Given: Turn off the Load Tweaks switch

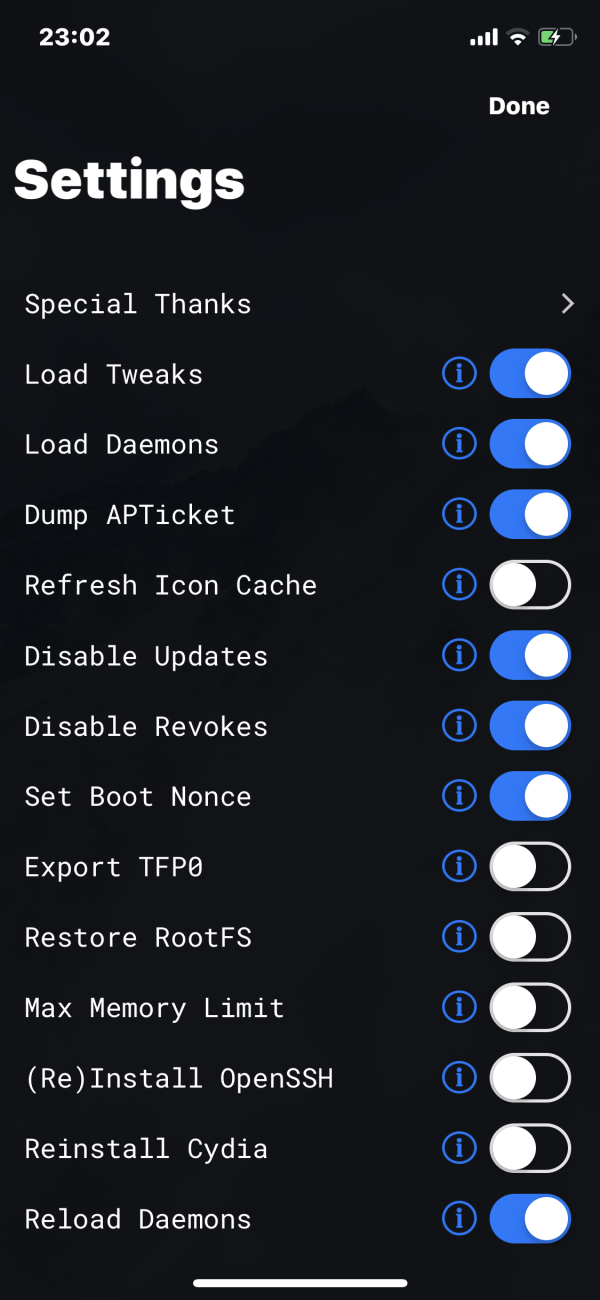Looking at the screenshot, I should pyautogui.click(x=529, y=374).
